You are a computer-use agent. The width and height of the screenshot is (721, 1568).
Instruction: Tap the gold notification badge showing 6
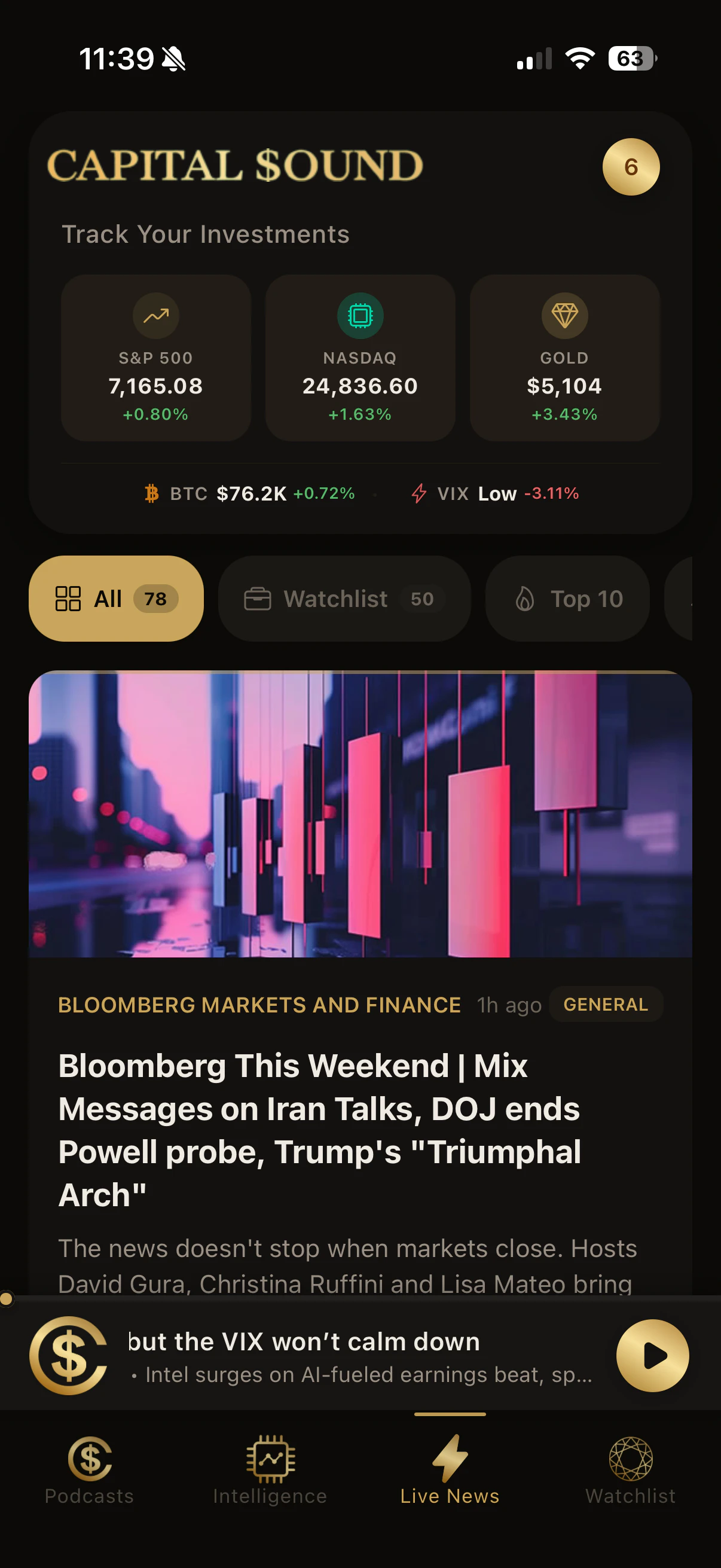tap(630, 167)
